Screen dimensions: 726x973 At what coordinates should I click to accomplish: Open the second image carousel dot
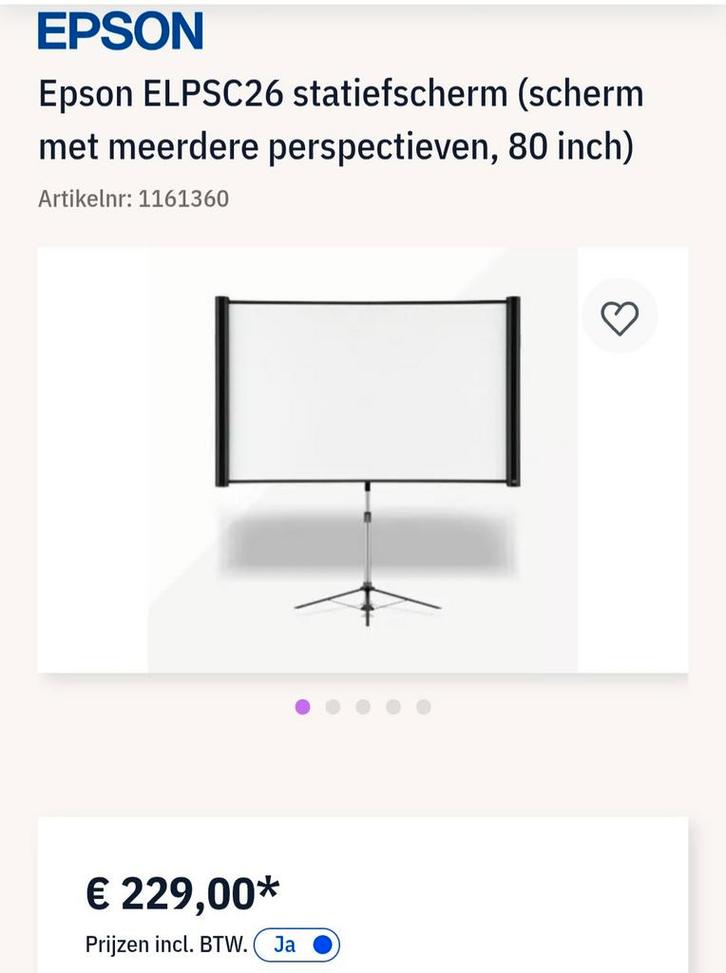click(332, 706)
